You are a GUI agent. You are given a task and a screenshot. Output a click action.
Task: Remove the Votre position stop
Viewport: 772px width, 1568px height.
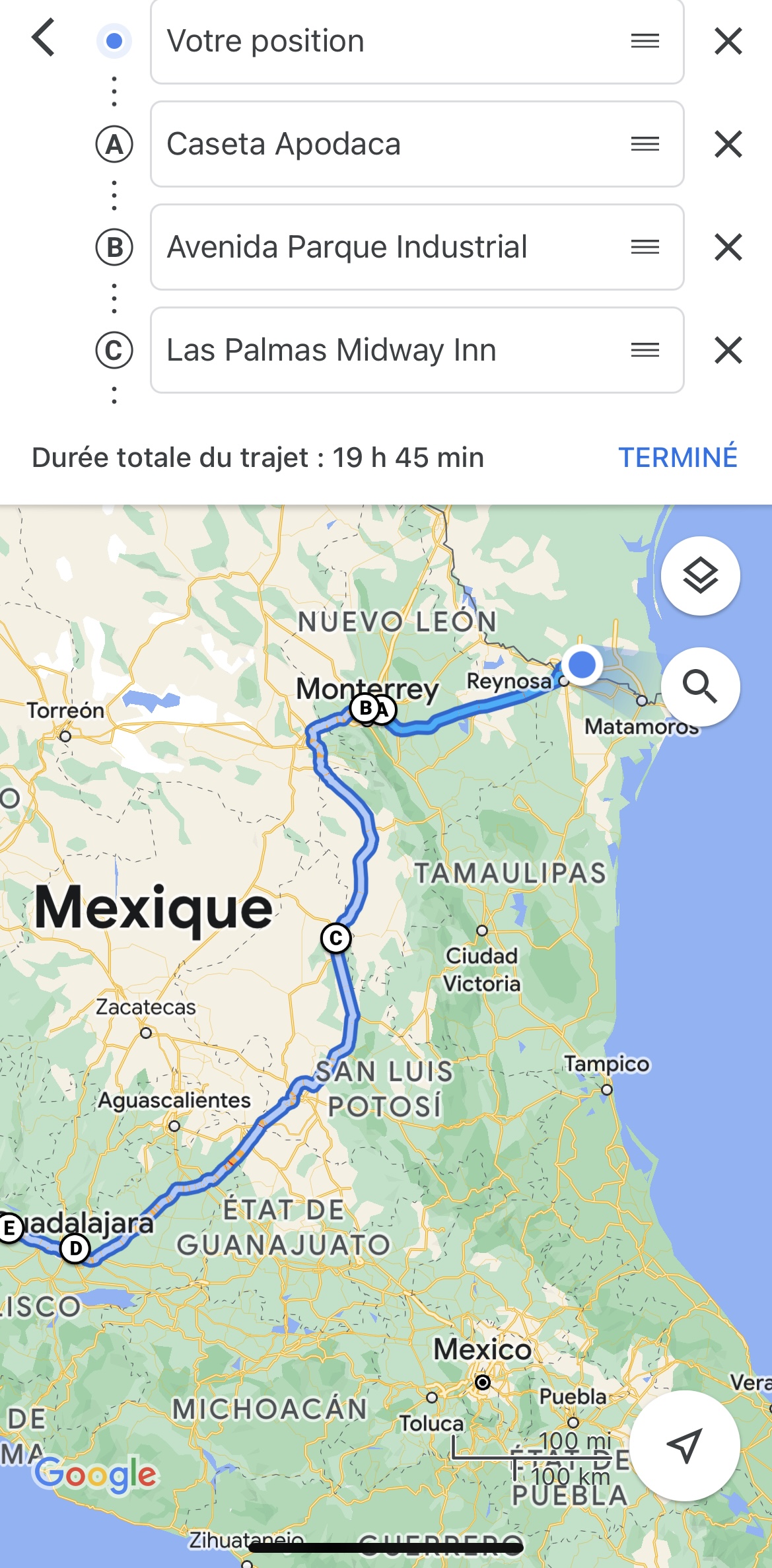728,42
